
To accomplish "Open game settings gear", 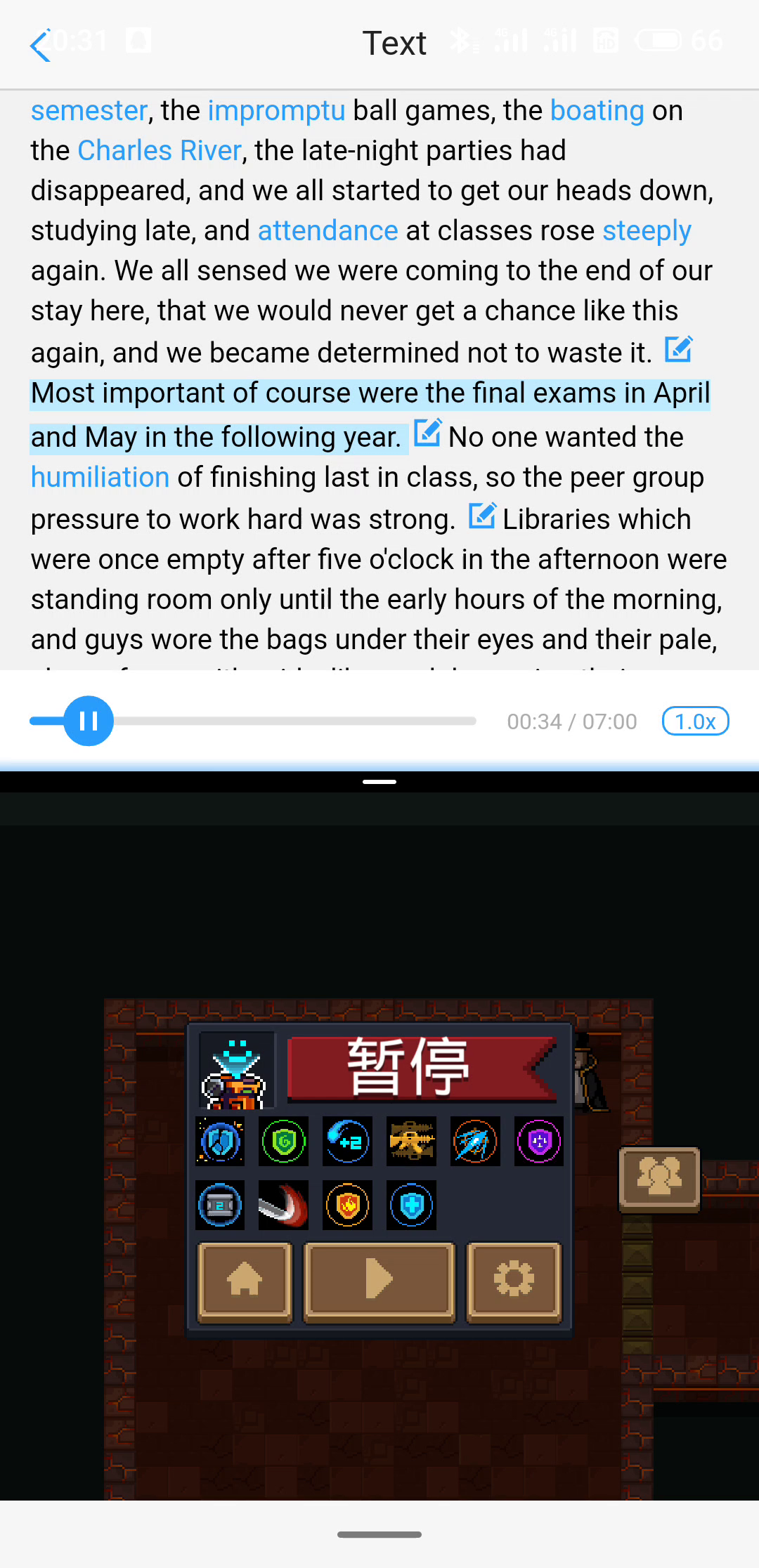I will click(x=514, y=1279).
